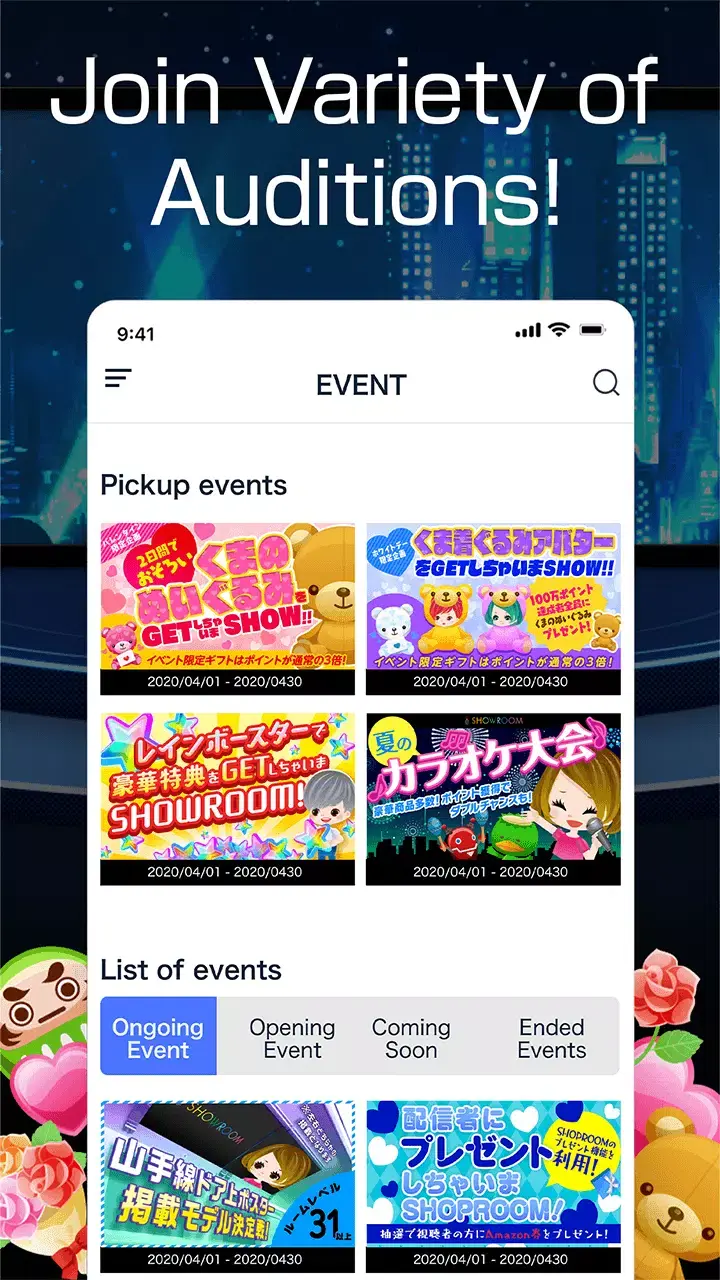Screen dimensions: 720x1280
Task: Open the Coming Soon tab
Action: click(412, 1036)
